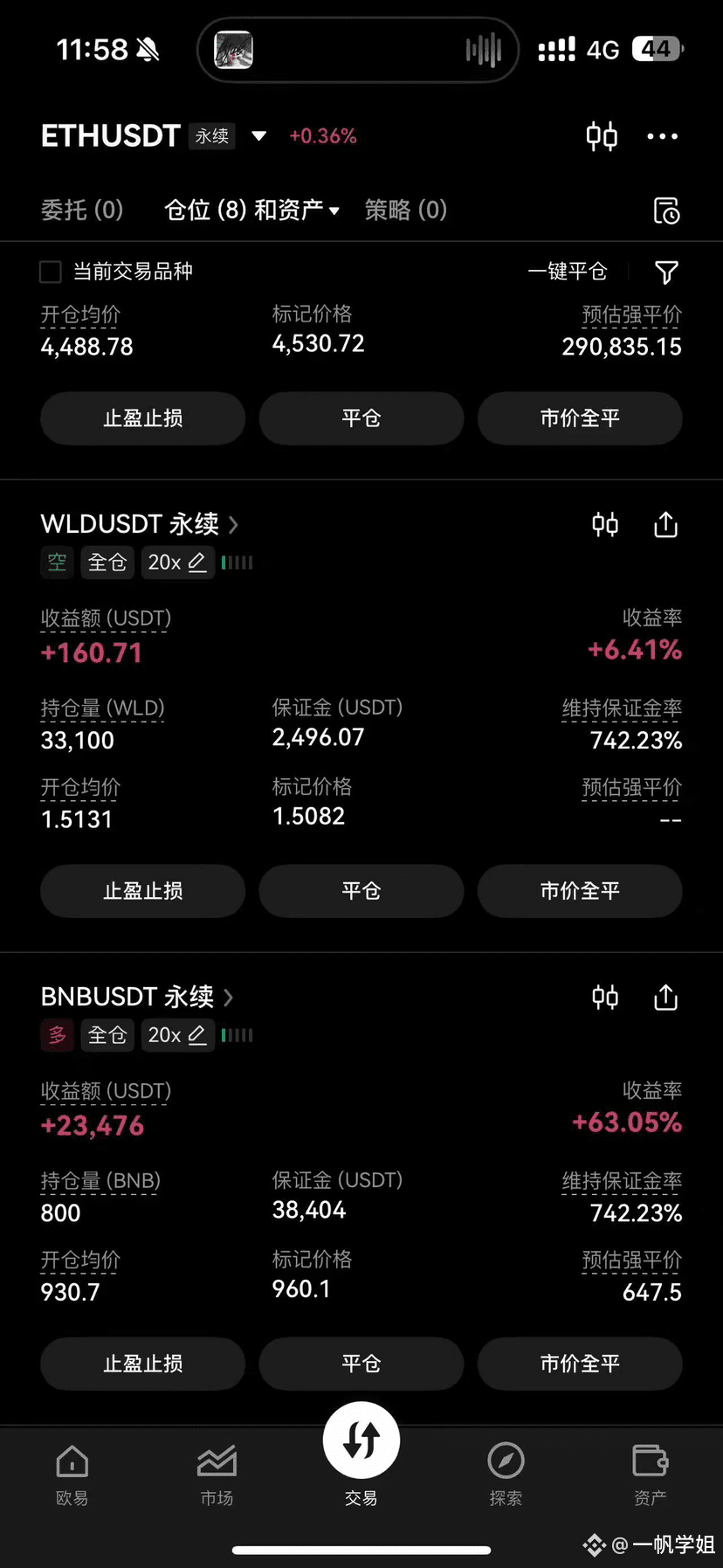
Task: Go to the 资产 tab
Action: [650, 1475]
